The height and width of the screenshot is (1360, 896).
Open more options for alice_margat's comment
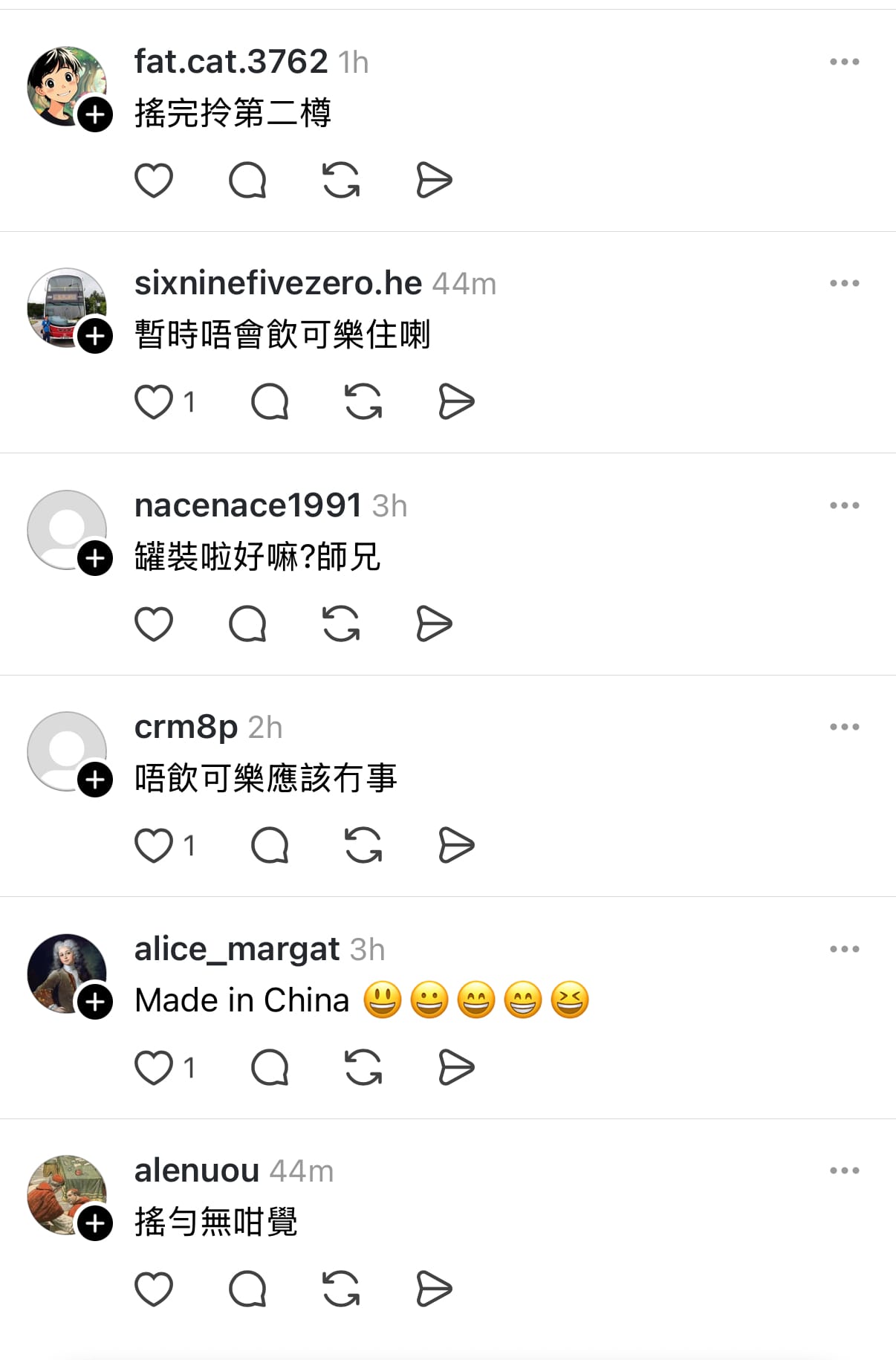844,949
